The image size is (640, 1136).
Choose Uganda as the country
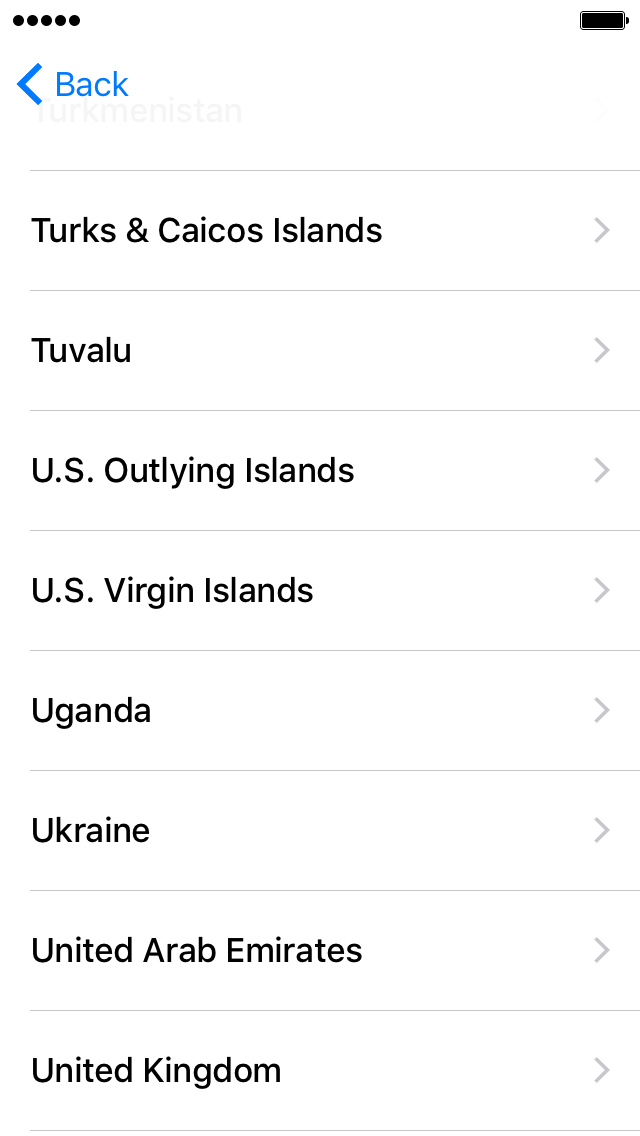(320, 711)
